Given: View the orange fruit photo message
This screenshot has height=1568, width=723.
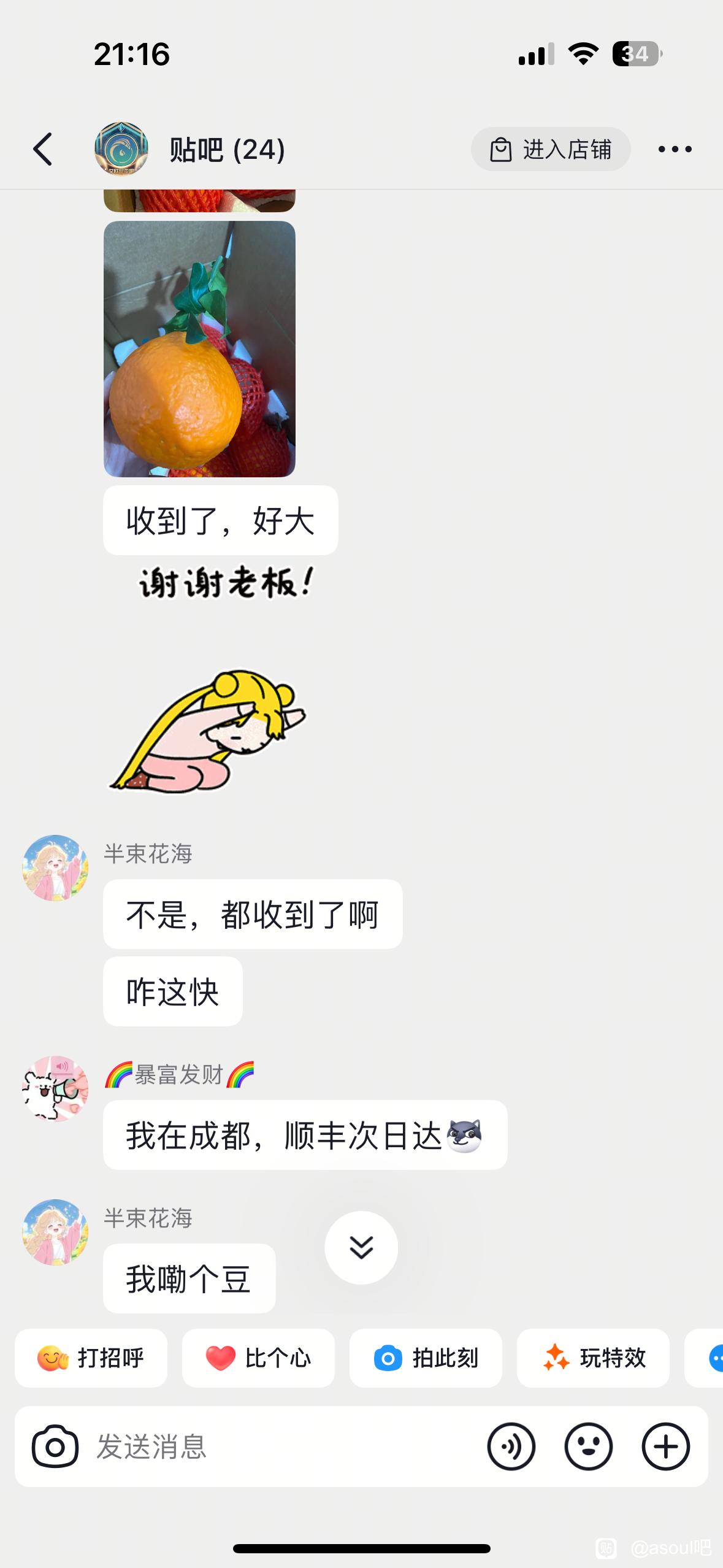Looking at the screenshot, I should pos(199,348).
